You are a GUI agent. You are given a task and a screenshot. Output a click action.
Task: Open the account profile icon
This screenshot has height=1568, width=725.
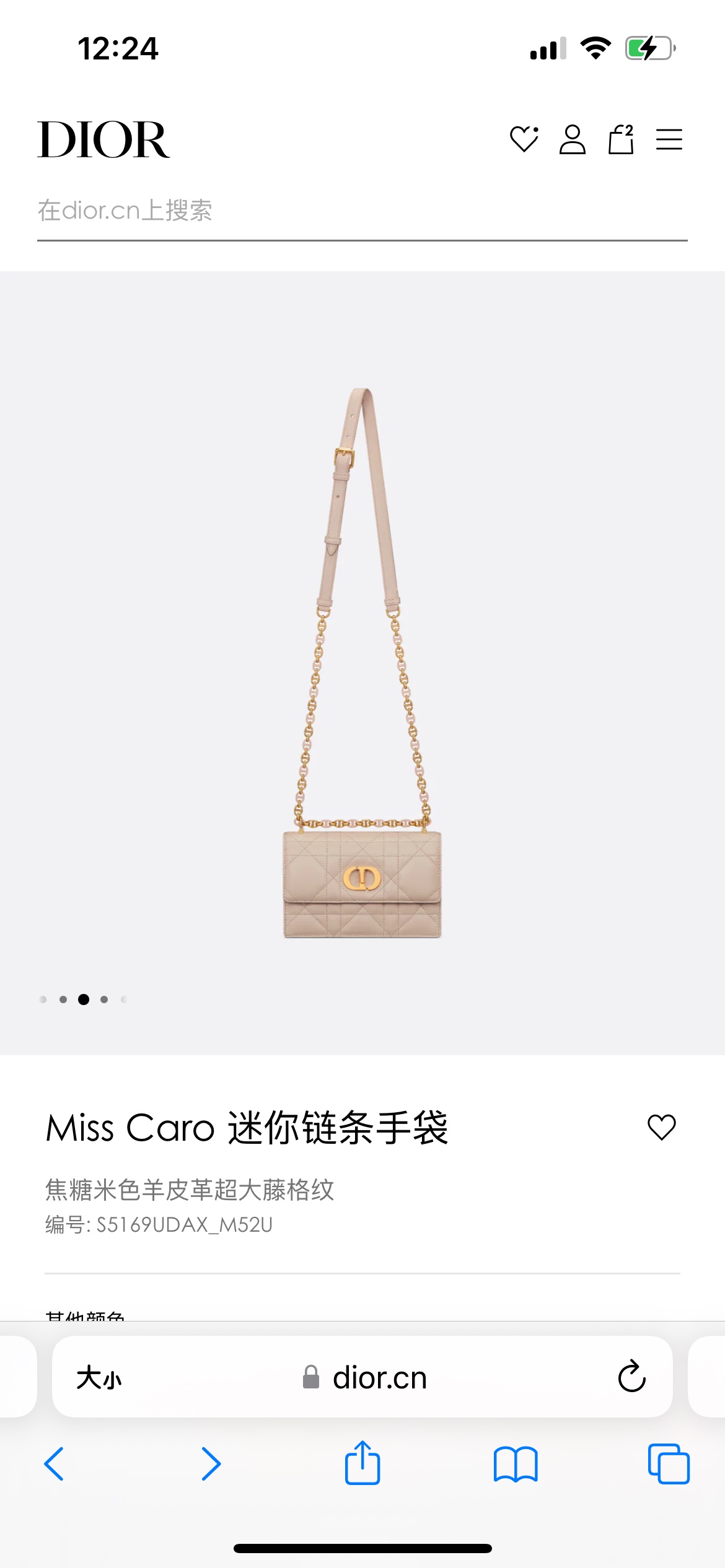[x=572, y=139]
